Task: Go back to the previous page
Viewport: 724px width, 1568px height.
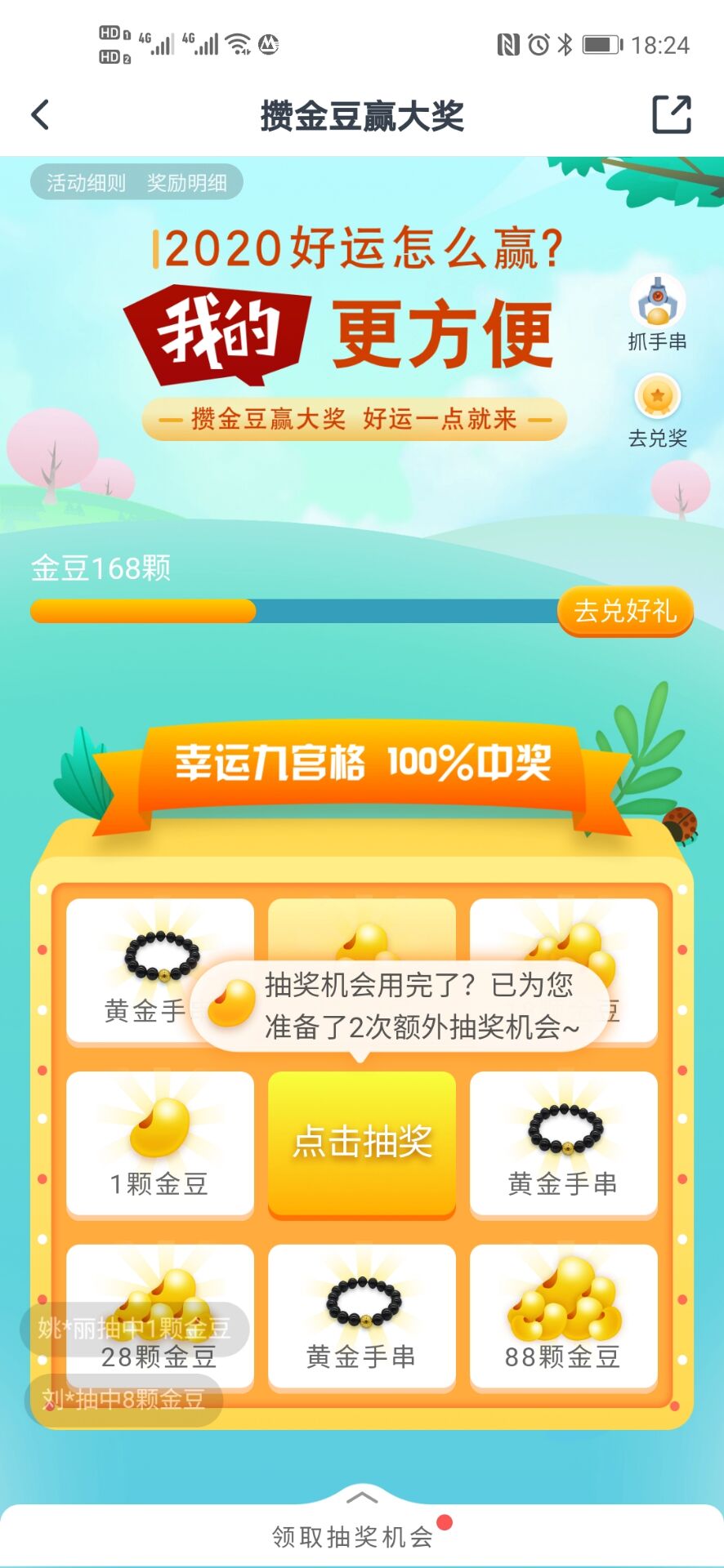Action: click(x=41, y=115)
